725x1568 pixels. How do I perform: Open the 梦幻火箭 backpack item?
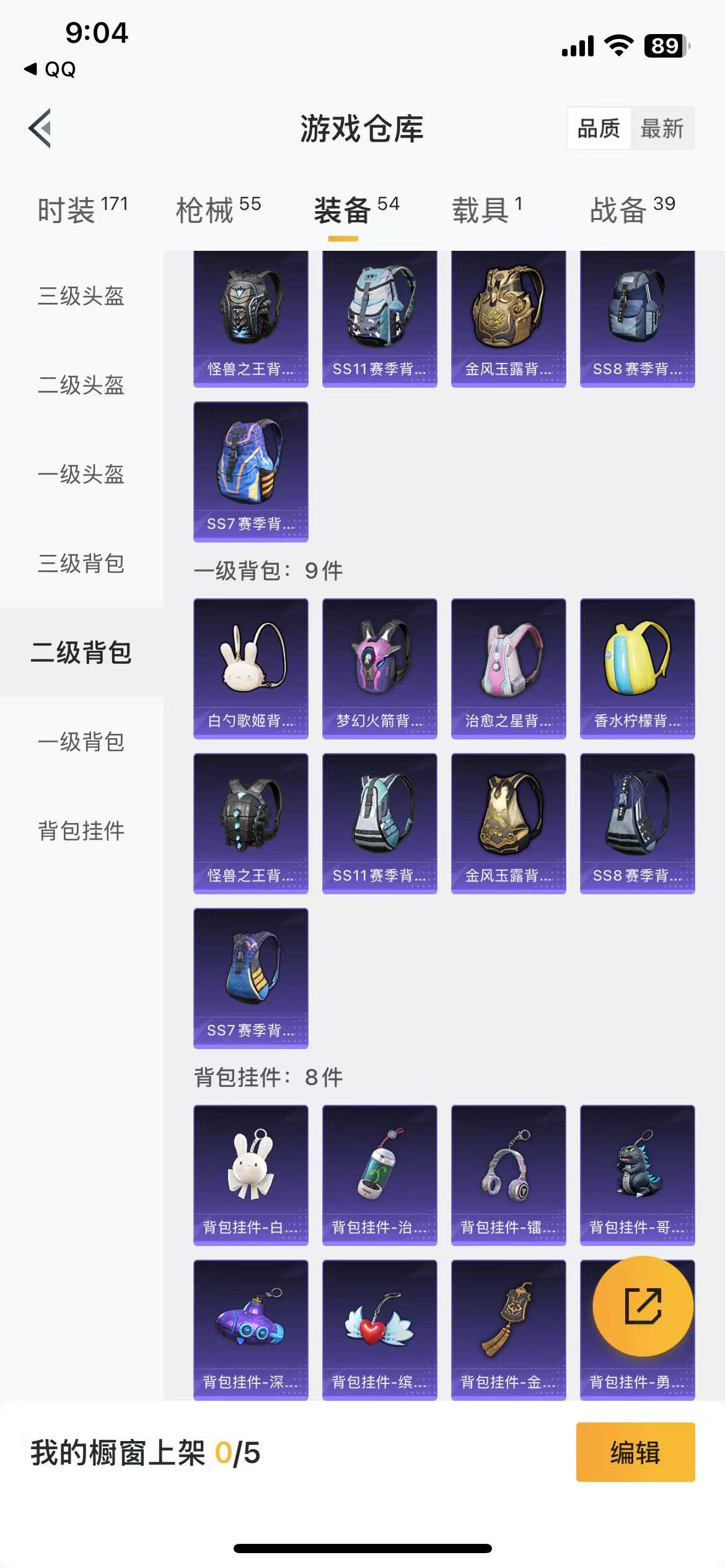pyautogui.click(x=380, y=668)
